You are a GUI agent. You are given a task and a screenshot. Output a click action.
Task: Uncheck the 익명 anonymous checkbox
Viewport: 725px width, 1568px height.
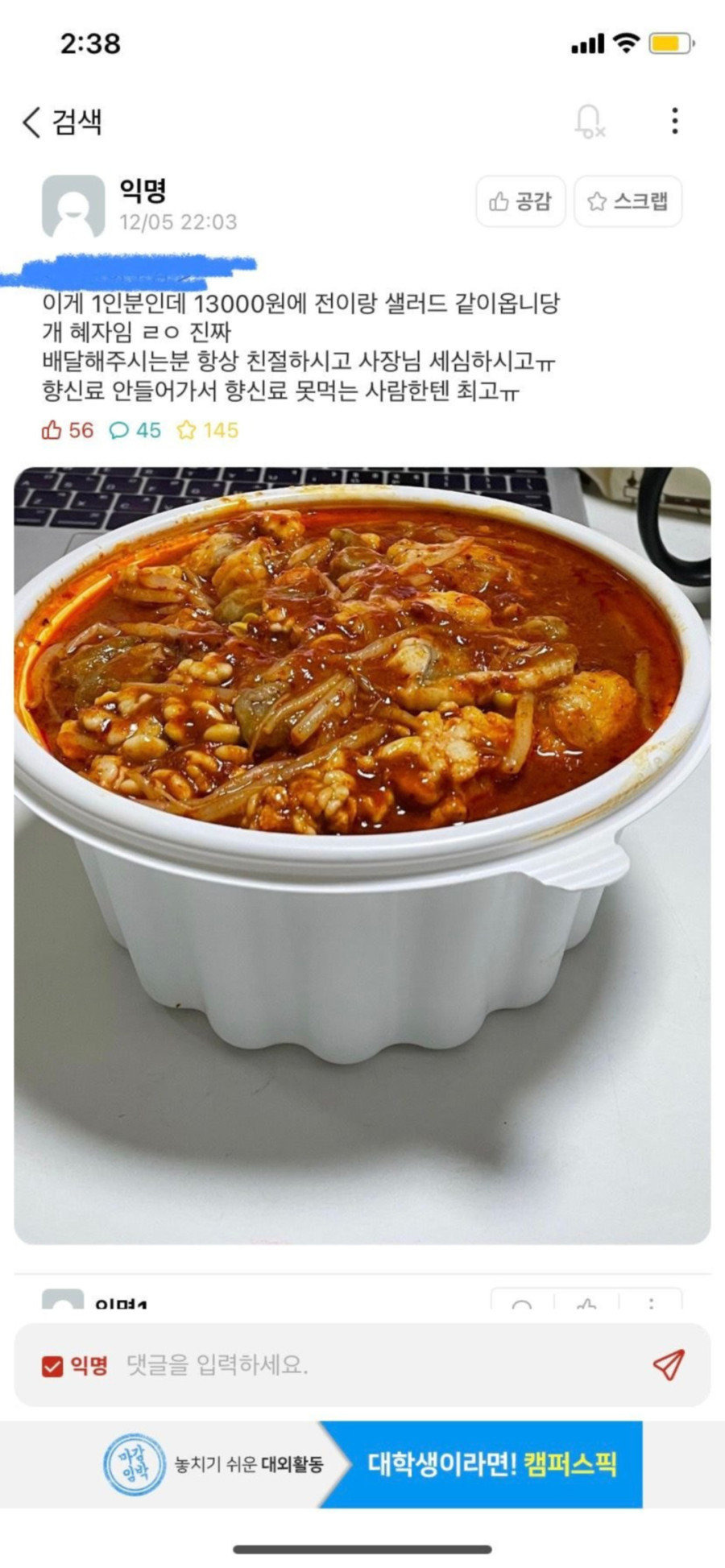pos(52,1366)
